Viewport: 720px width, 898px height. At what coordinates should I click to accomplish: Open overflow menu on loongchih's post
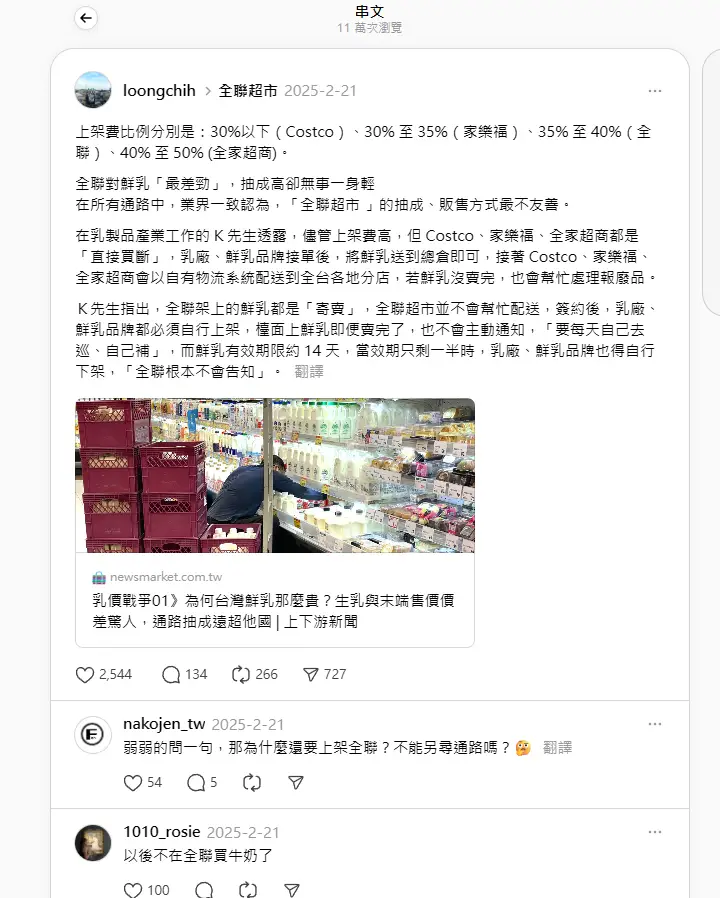pos(654,90)
